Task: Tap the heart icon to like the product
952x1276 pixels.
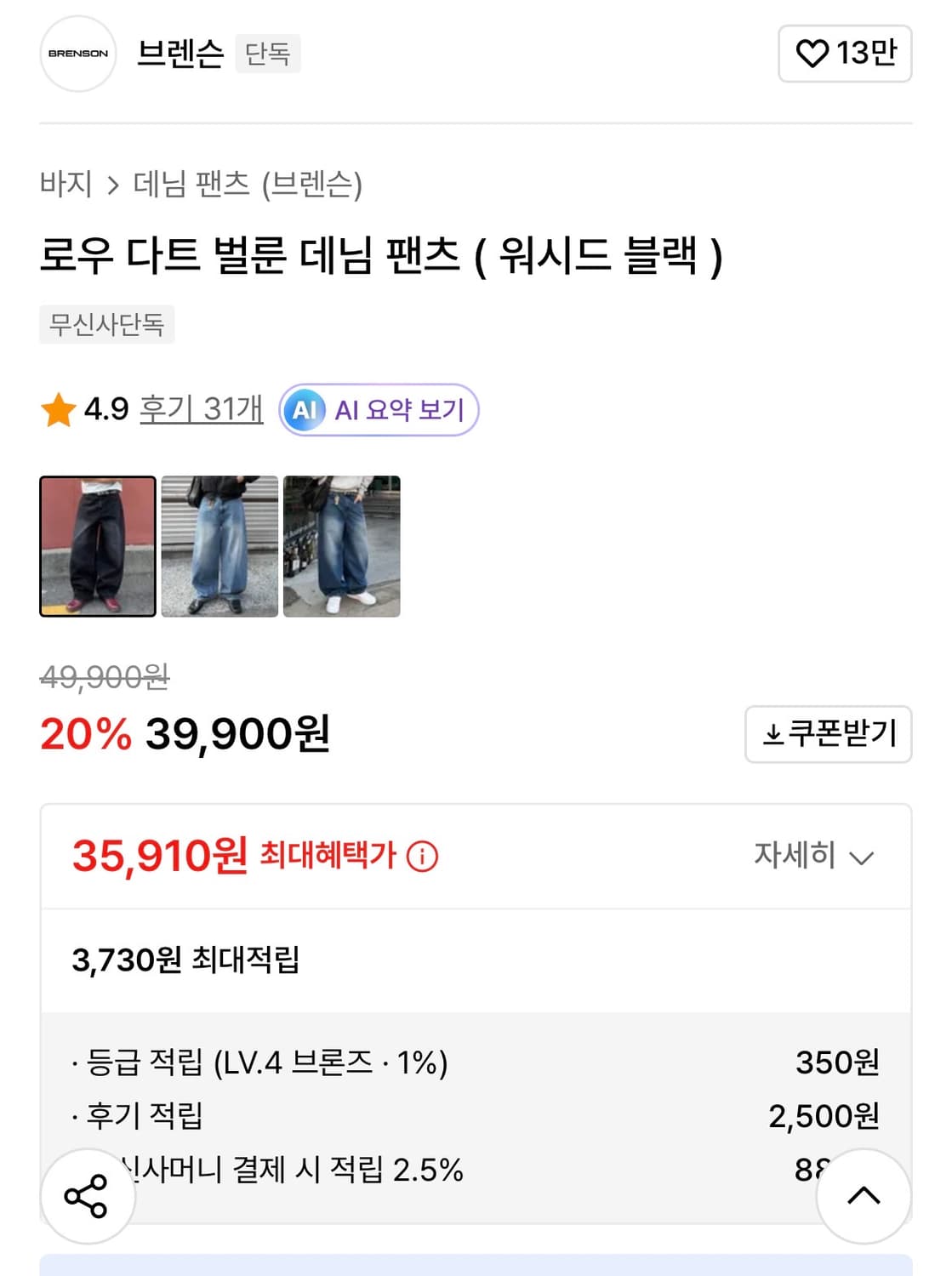Action: (x=814, y=54)
